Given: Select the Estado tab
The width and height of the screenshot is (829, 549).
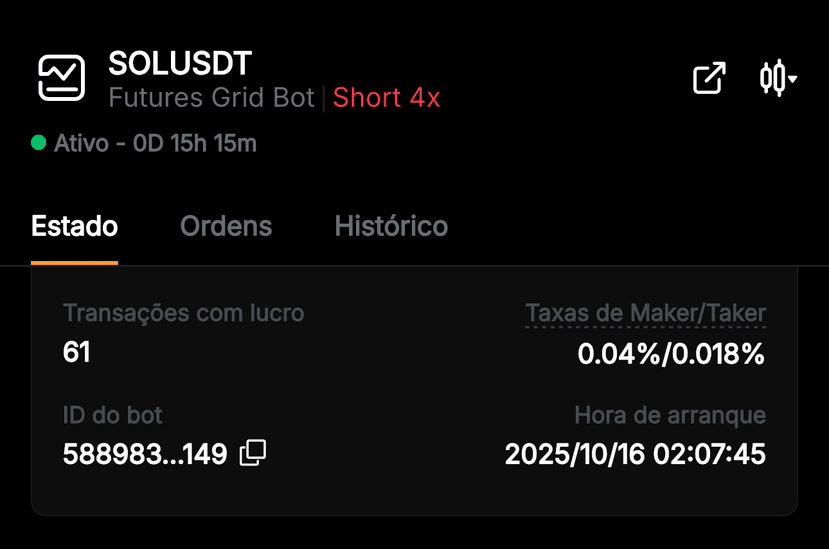Looking at the screenshot, I should [75, 226].
